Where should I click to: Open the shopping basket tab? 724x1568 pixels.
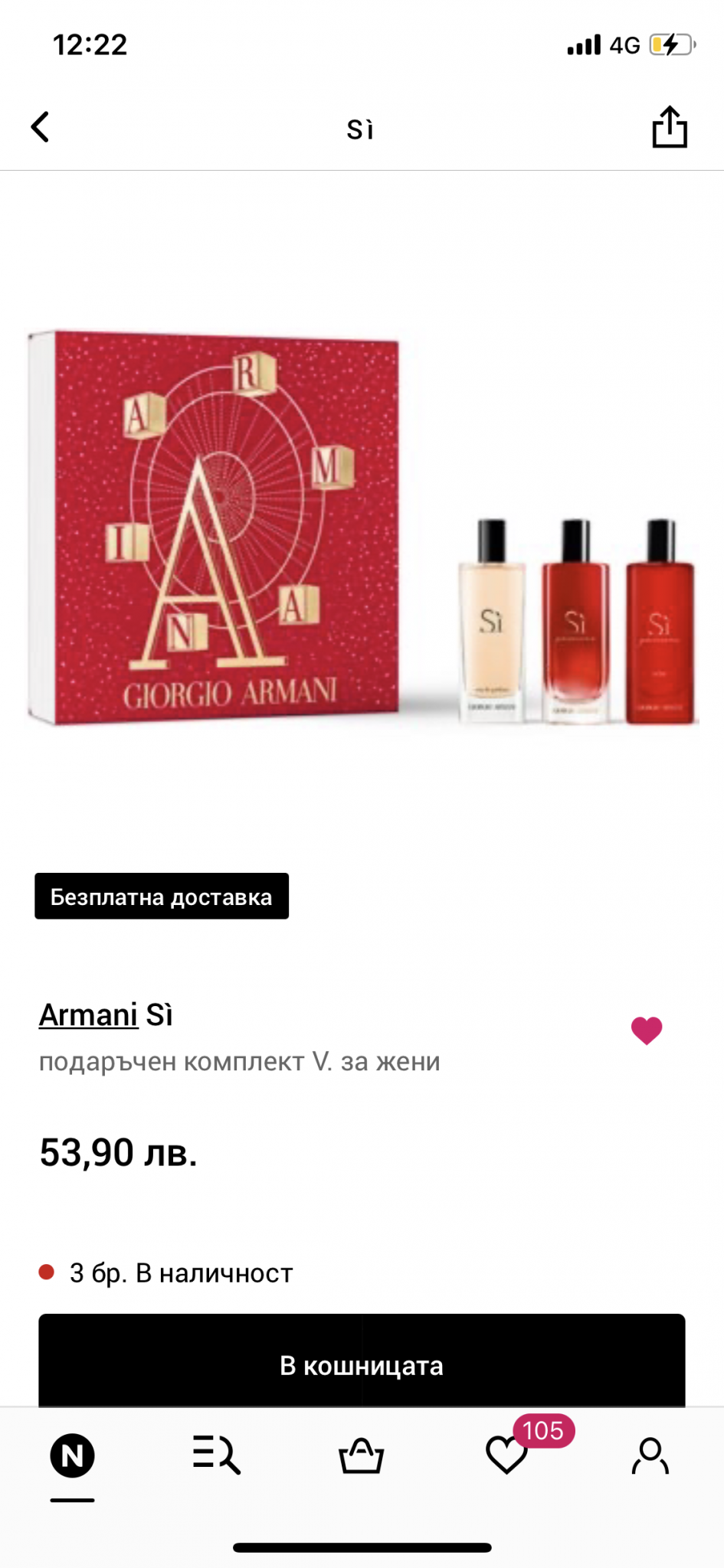click(x=361, y=1455)
